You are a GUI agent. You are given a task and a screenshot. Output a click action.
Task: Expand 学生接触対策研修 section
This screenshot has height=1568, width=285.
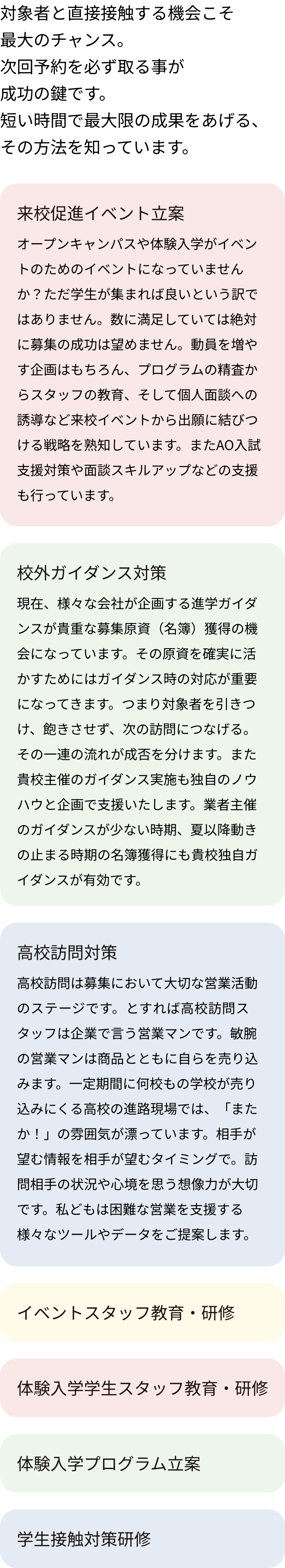click(84, 1539)
